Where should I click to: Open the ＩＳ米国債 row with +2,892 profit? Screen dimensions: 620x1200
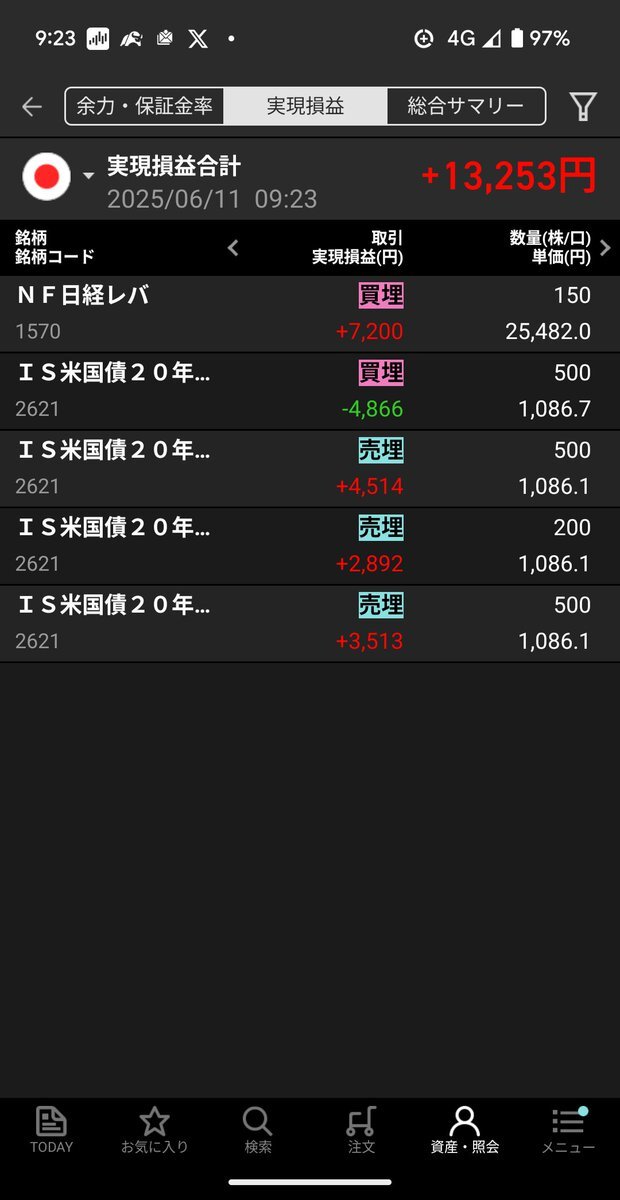click(x=310, y=546)
